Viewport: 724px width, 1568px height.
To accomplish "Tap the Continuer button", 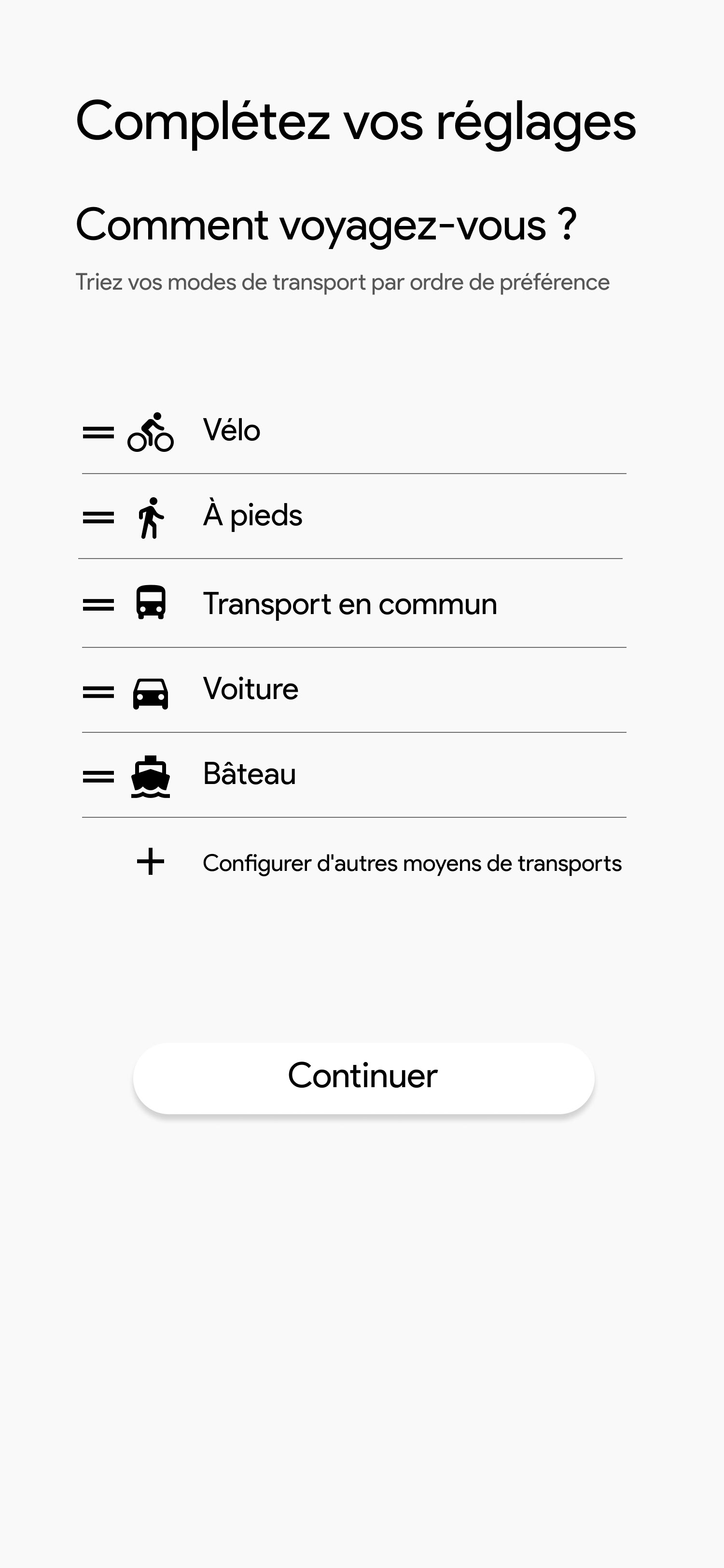I will tap(363, 1078).
